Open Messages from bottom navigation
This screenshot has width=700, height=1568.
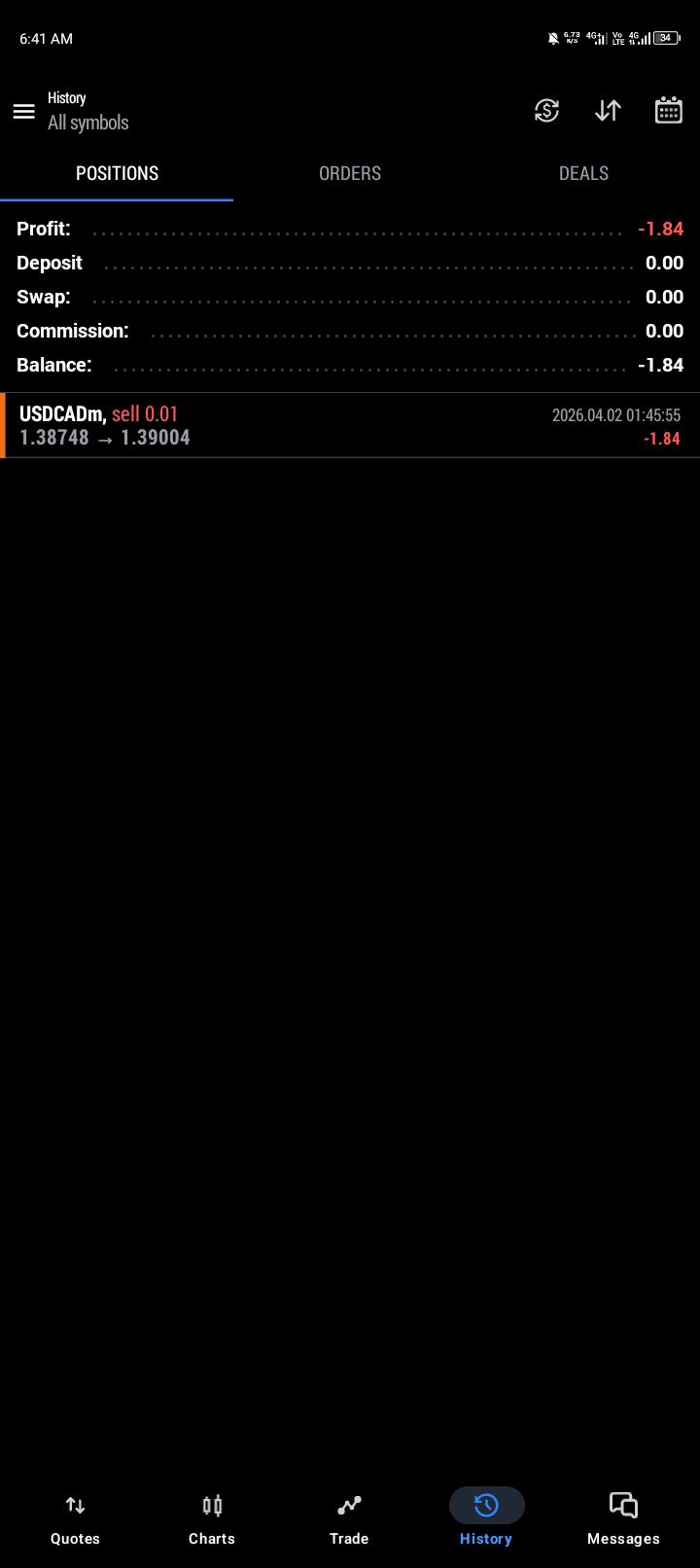point(623,1519)
